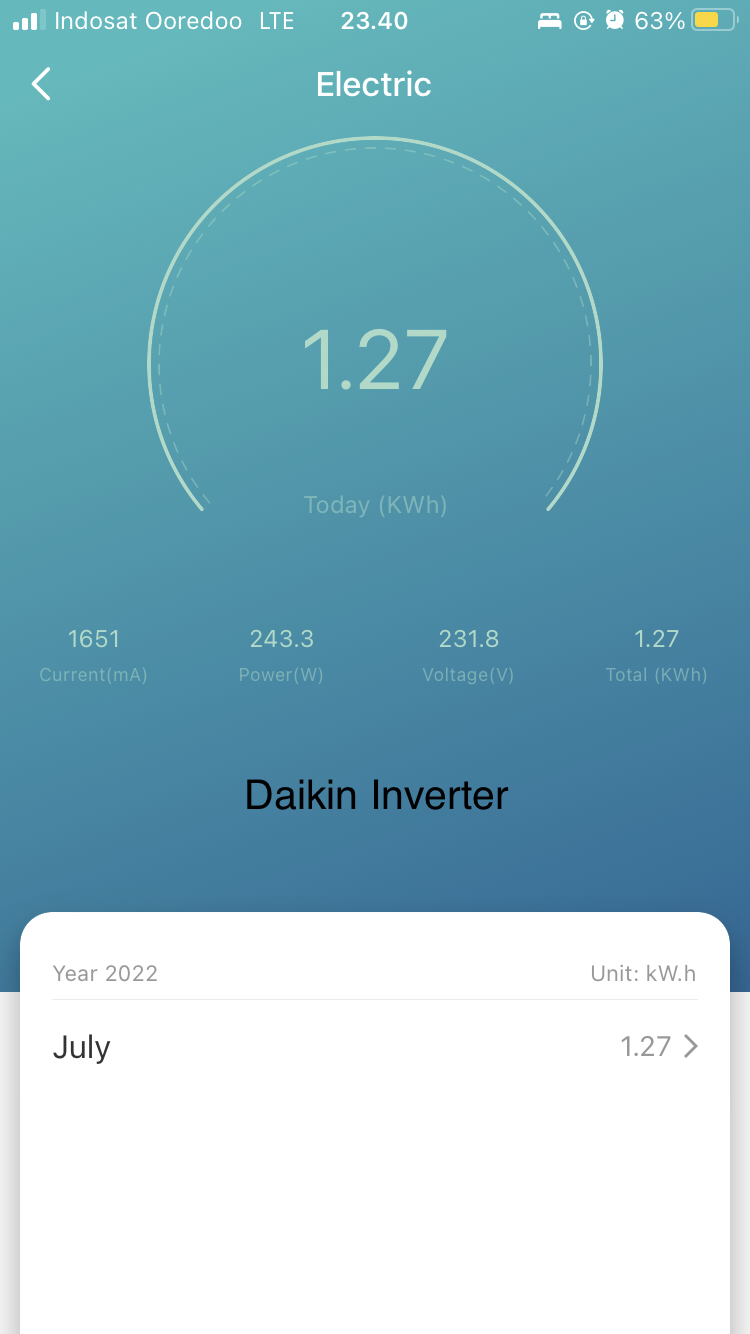Click the Daikin Inverter device name
Screen dimensions: 750x1334
(x=375, y=794)
